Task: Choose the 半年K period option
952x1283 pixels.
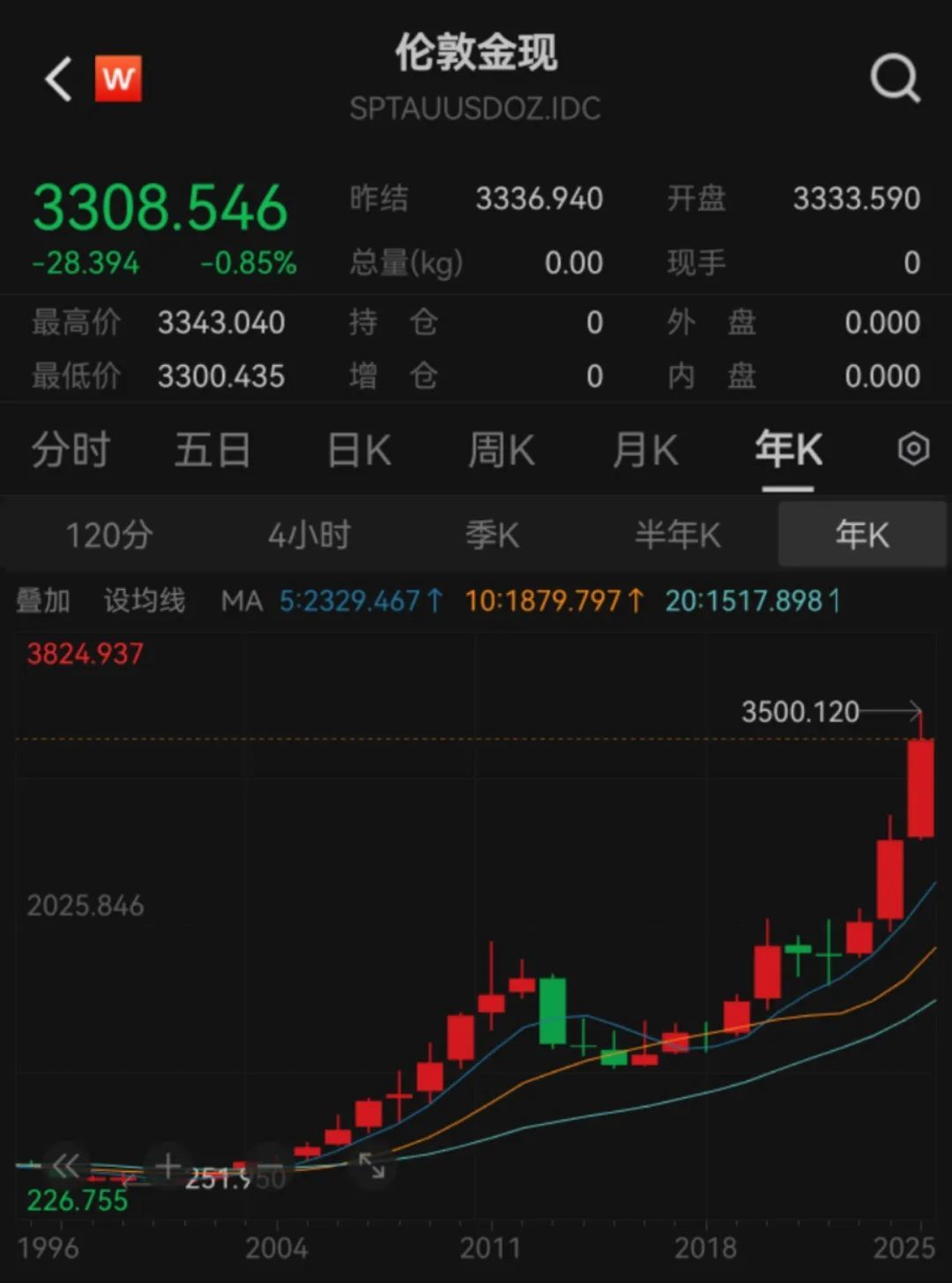Action: click(x=678, y=535)
